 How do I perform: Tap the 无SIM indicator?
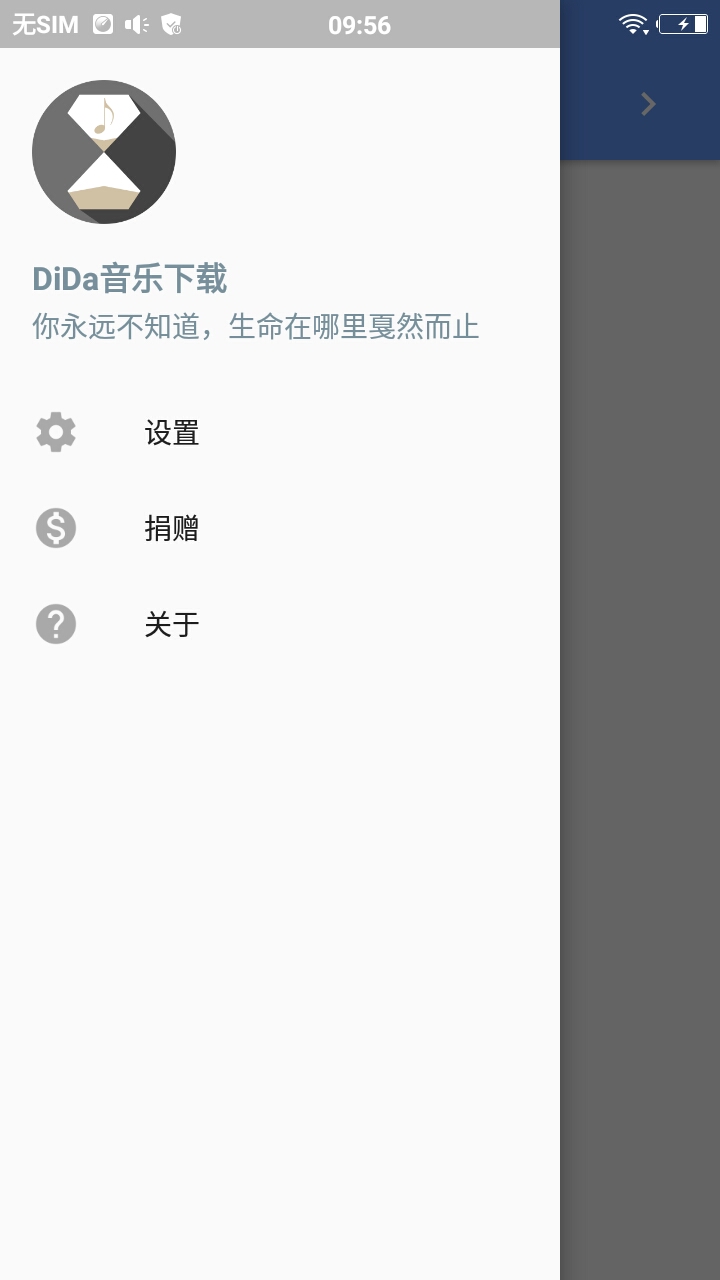coord(45,24)
